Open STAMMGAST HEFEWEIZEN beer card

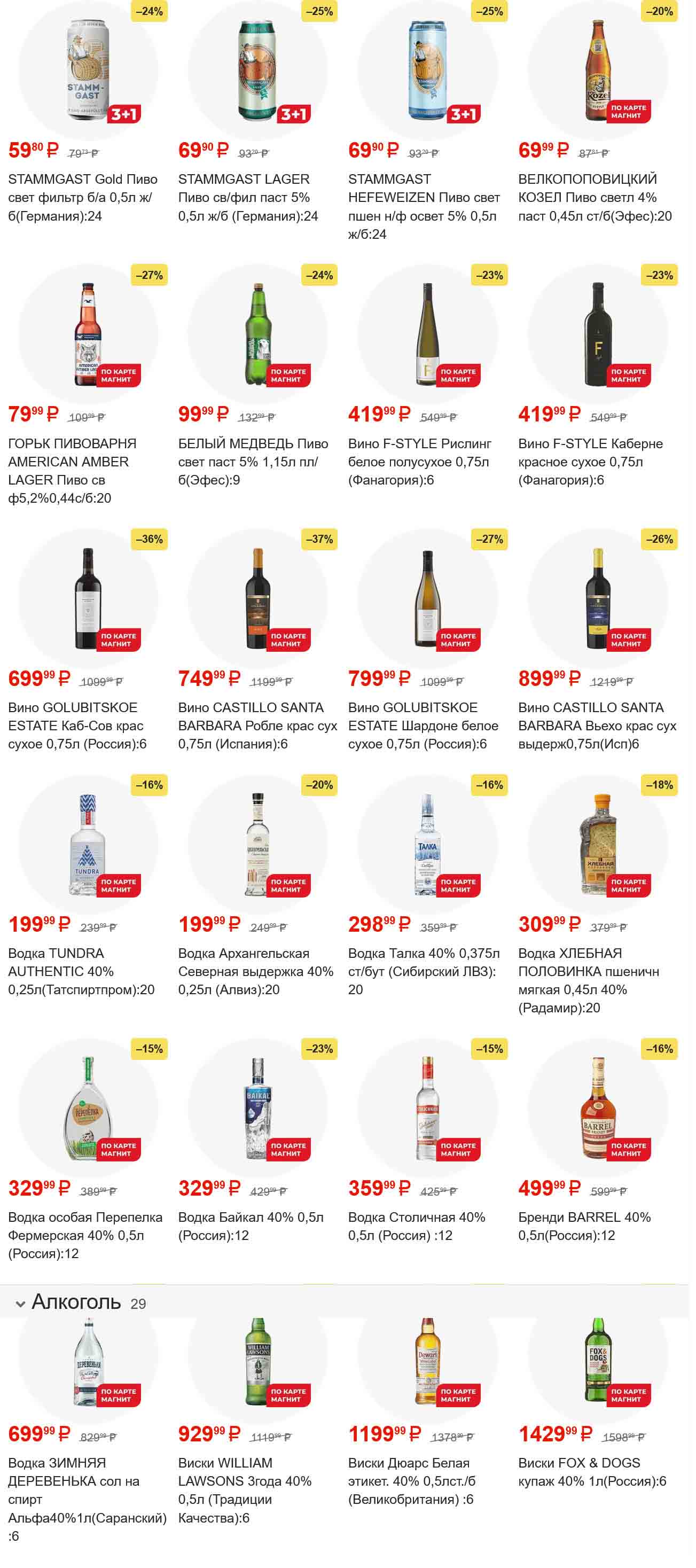(427, 71)
